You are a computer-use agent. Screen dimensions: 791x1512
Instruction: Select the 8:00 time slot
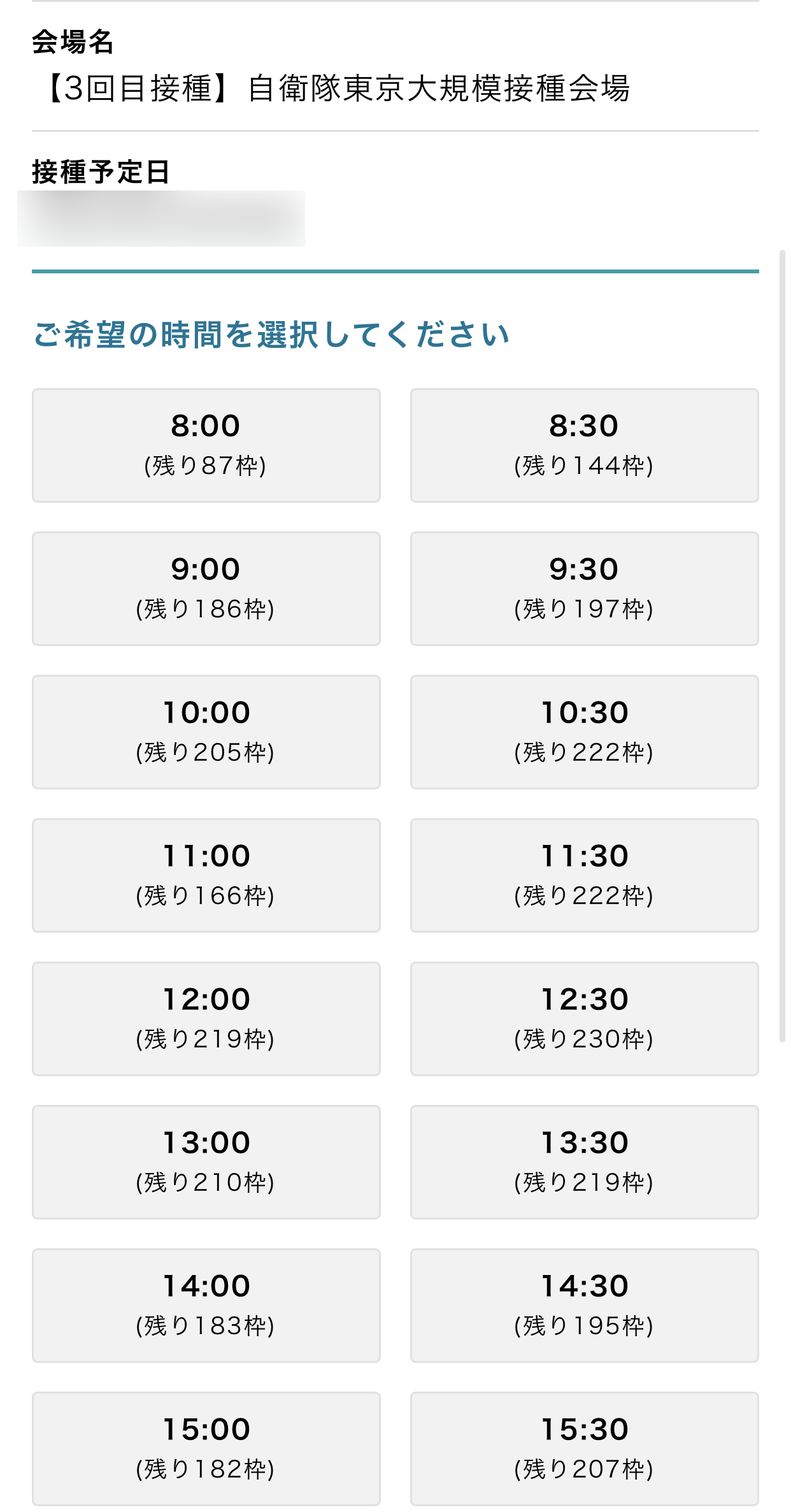[206, 445]
